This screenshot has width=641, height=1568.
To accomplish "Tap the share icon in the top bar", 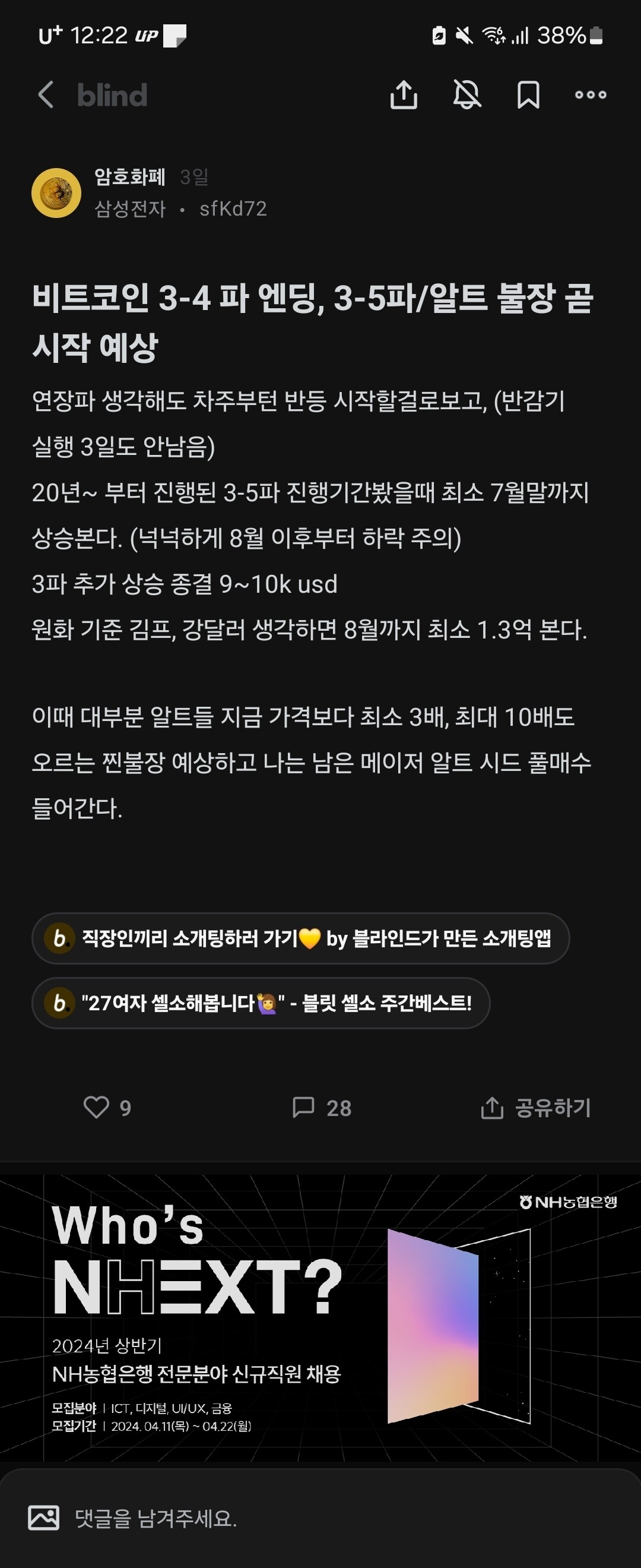I will tap(405, 95).
